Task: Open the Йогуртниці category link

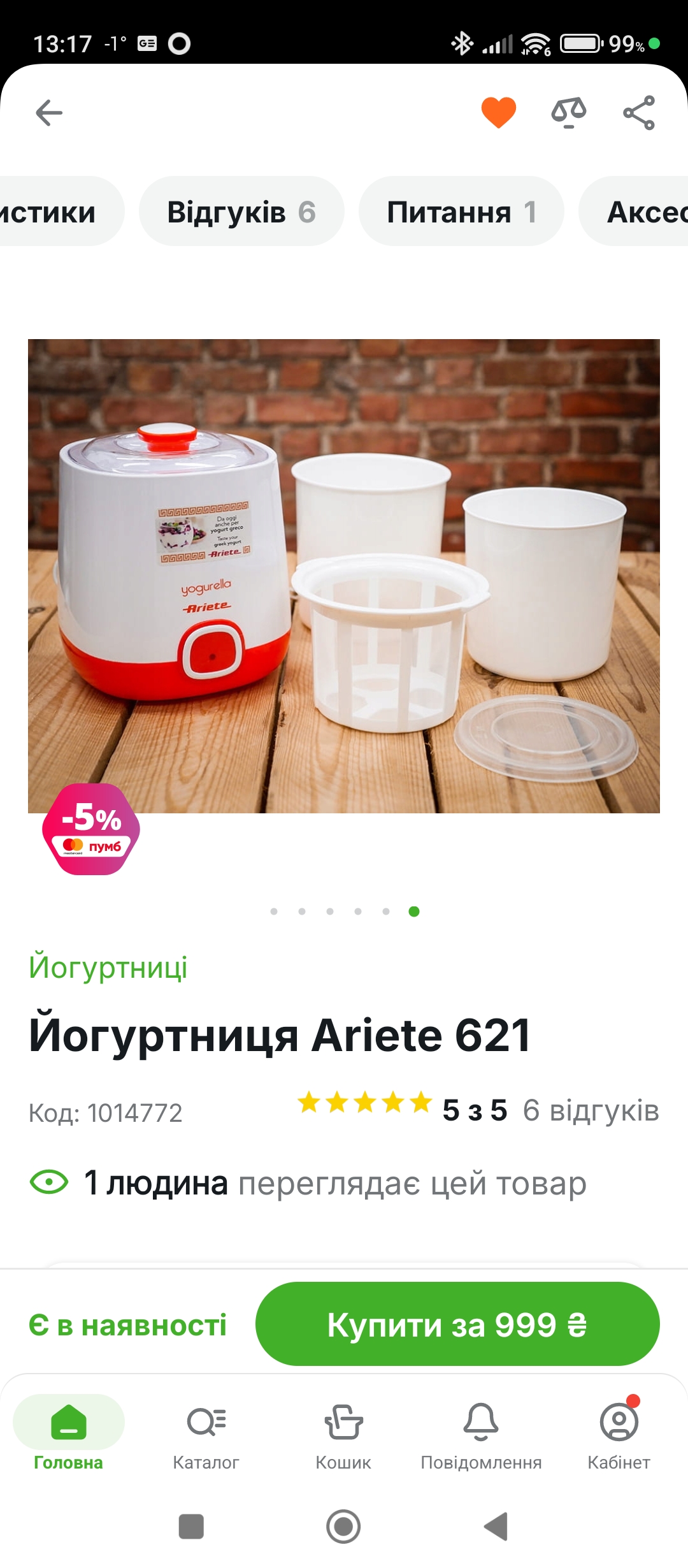Action: pos(108,967)
